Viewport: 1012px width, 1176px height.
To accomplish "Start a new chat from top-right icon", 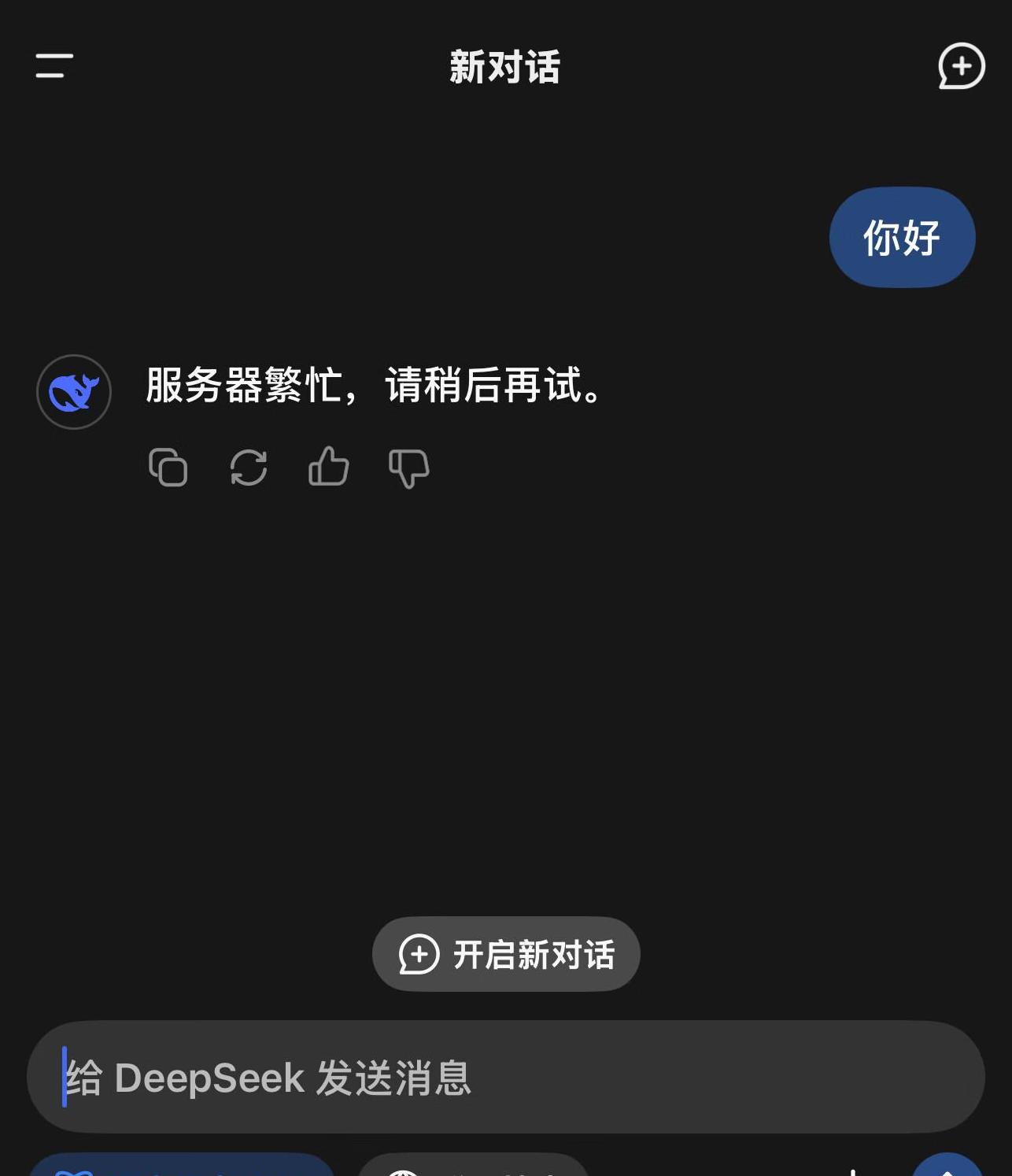I will (x=961, y=66).
